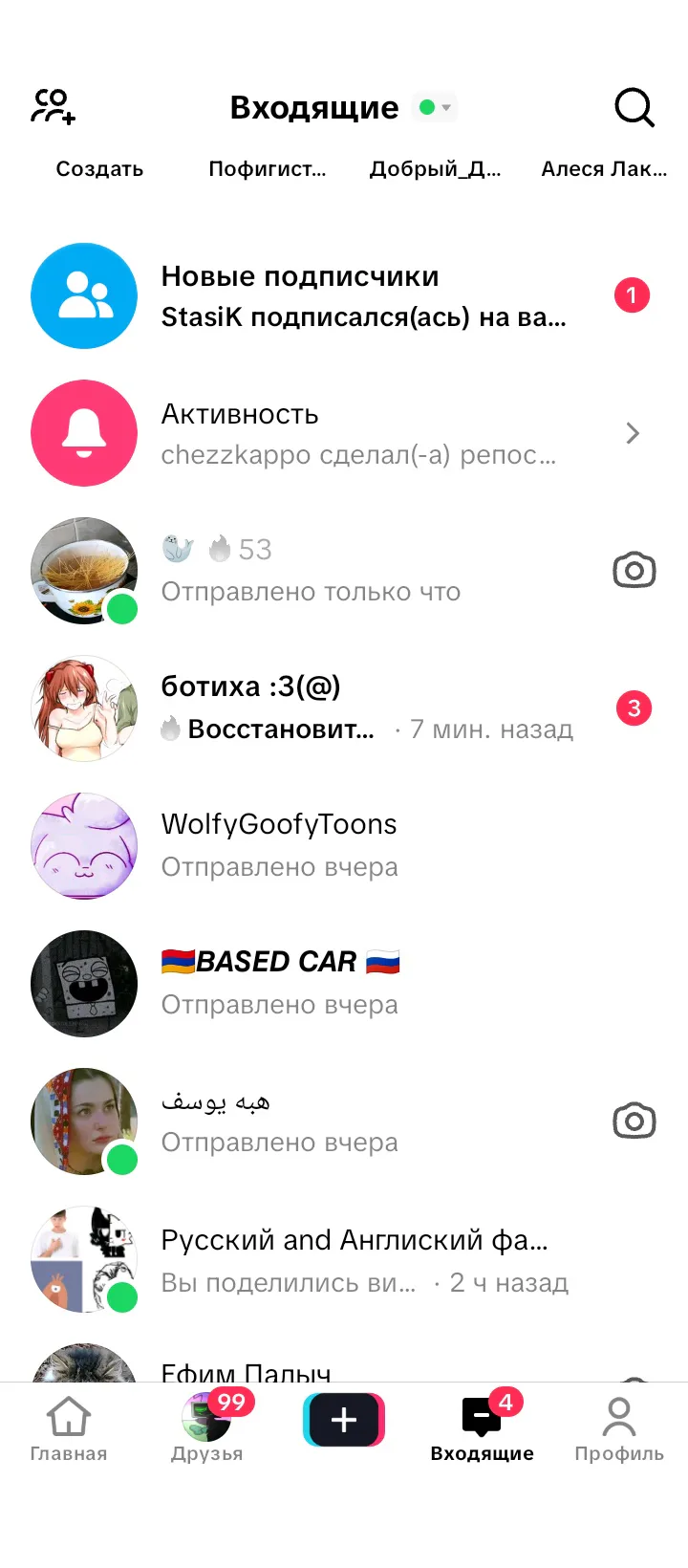The width and height of the screenshot is (688, 1568).
Task: Open the chat with ботиха :3(@)
Action: tap(344, 709)
